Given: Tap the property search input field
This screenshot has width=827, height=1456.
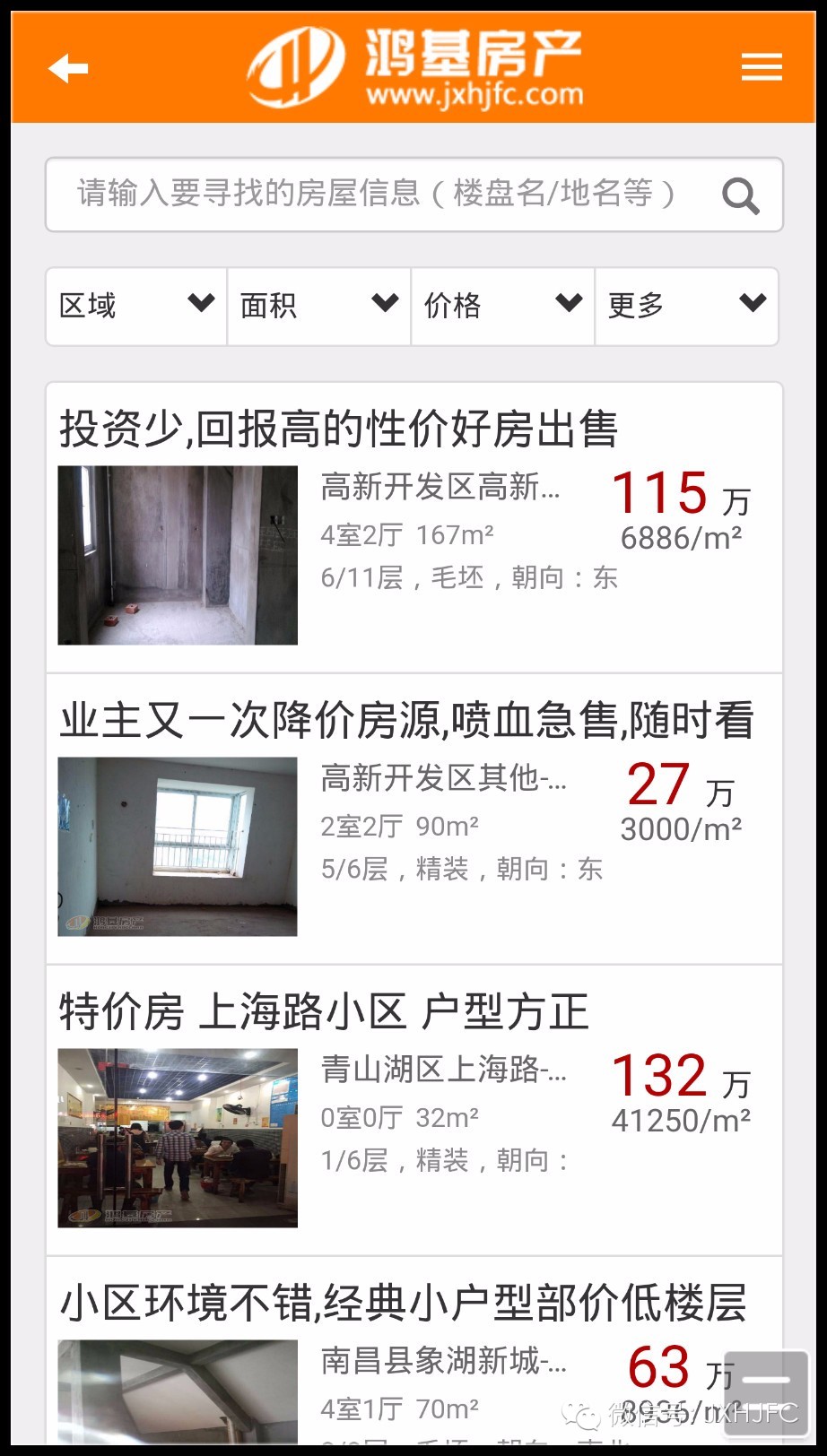Looking at the screenshot, I should pos(377,194).
